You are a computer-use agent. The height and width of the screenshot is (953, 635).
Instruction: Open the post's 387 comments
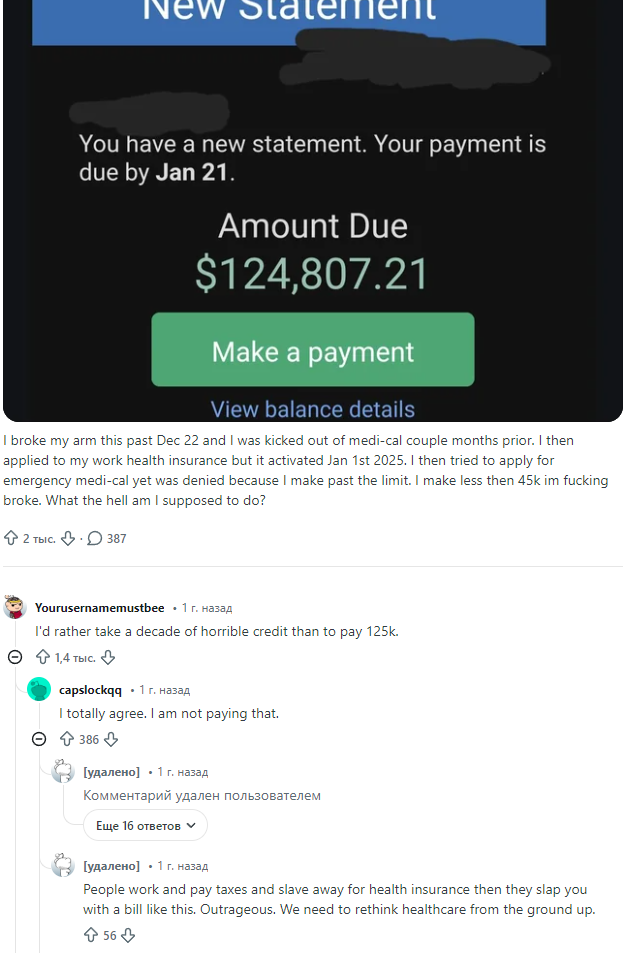(106, 538)
